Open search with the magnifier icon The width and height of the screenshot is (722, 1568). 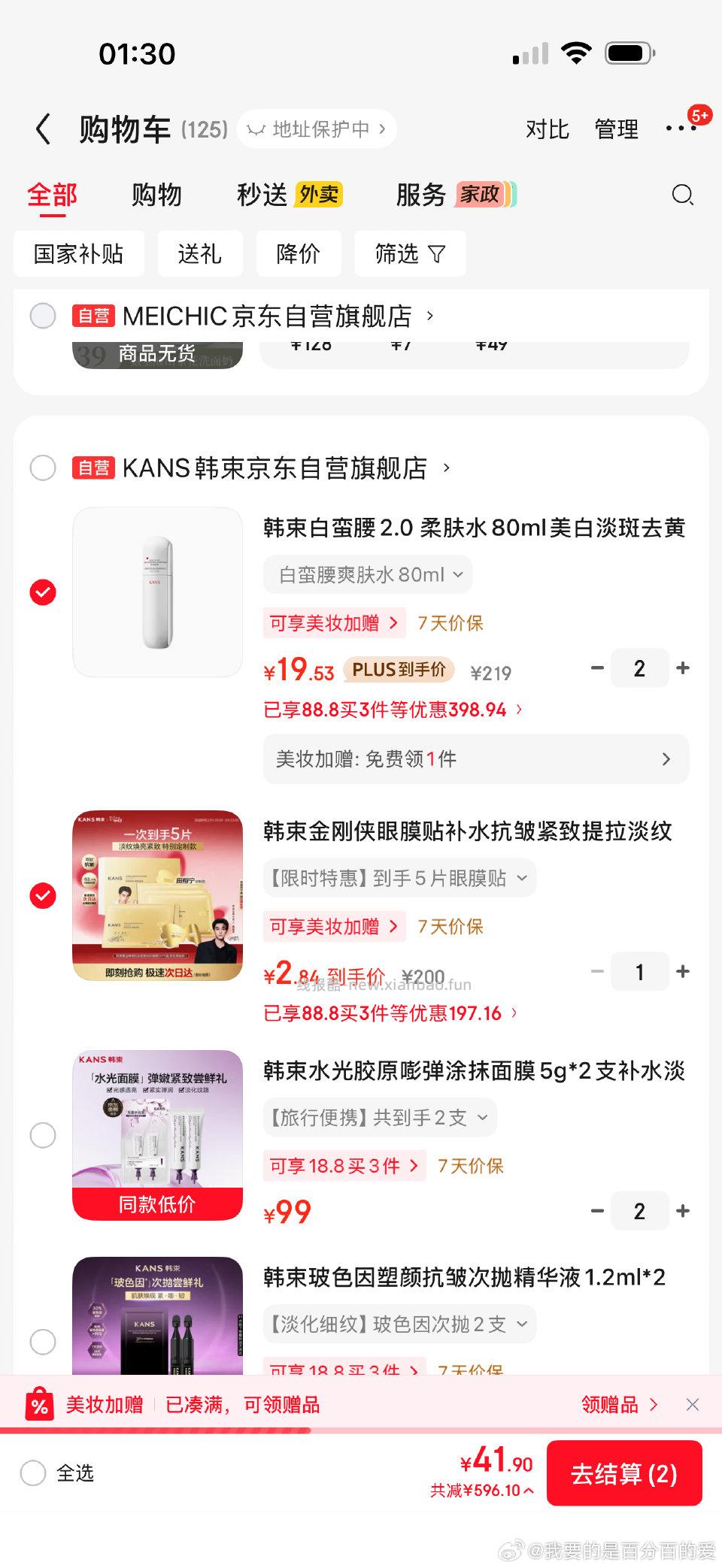(x=681, y=195)
